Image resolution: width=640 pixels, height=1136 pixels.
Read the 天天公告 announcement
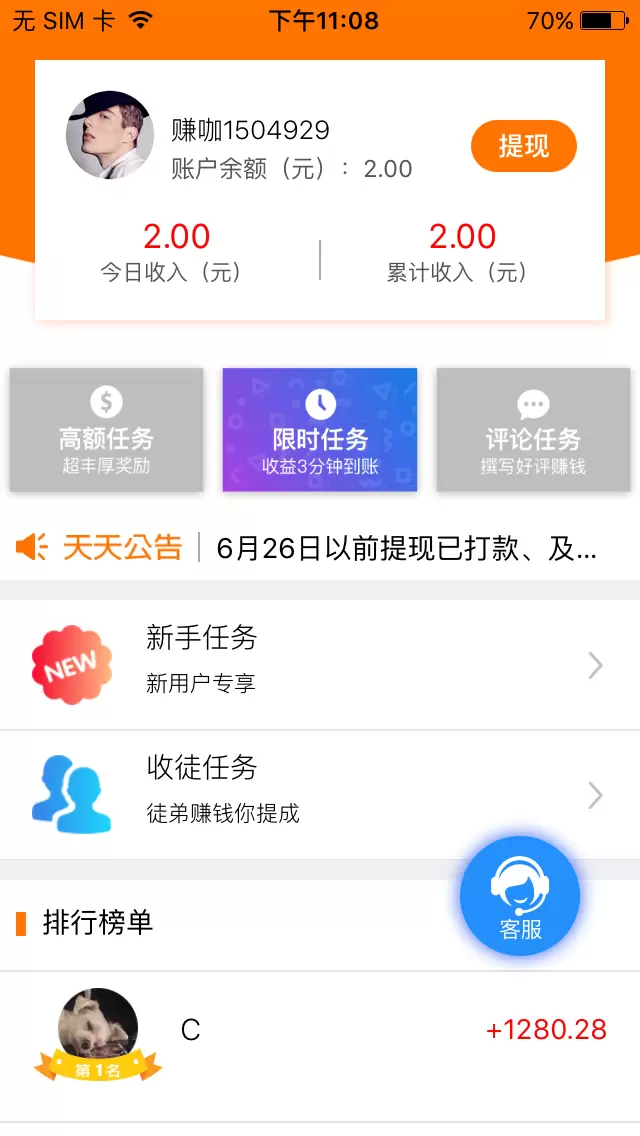click(x=405, y=548)
